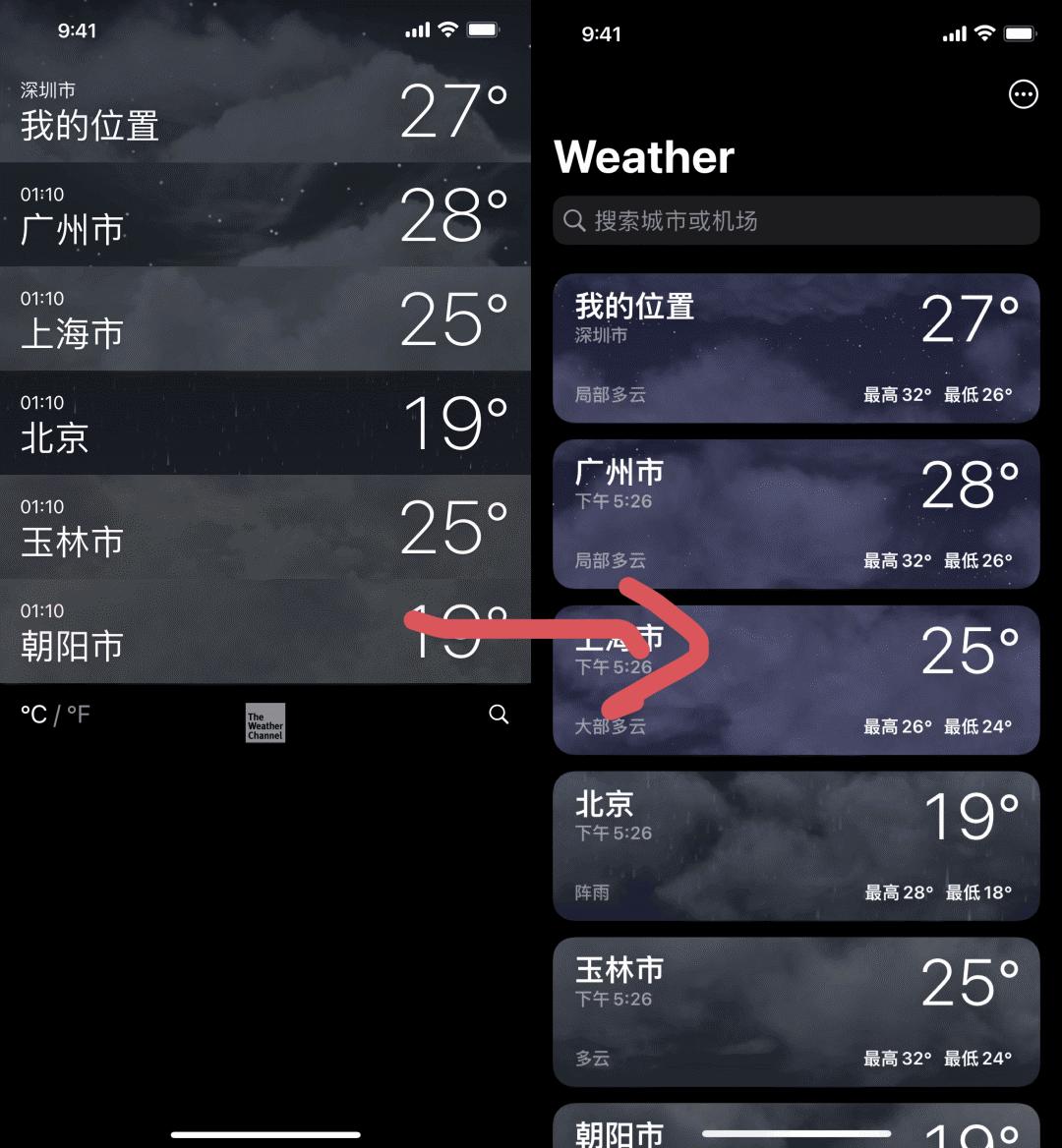Switch temperature units to Celsius
Image resolution: width=1062 pixels, height=1148 pixels.
pos(32,714)
